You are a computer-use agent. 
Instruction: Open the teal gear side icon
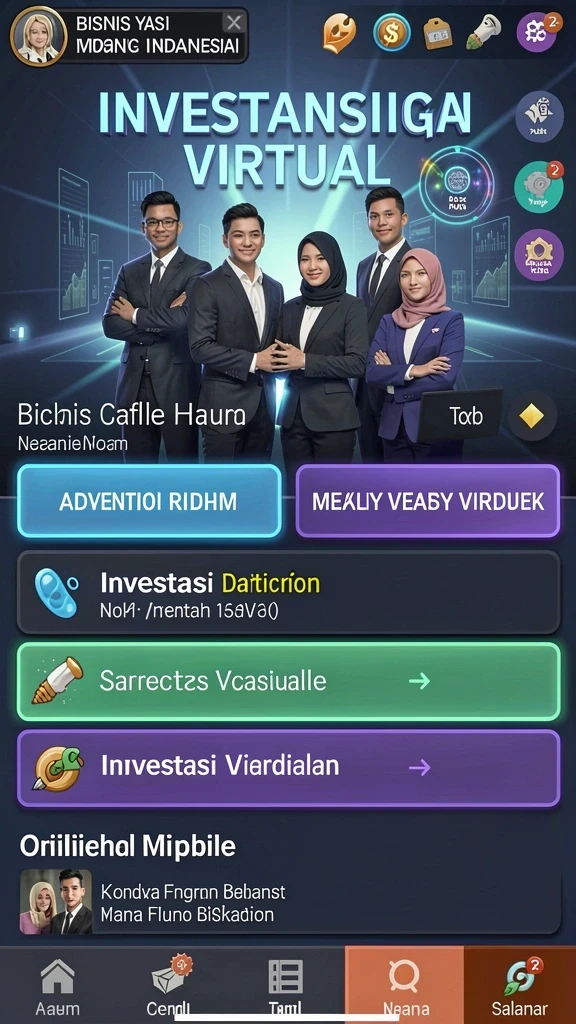coord(539,185)
